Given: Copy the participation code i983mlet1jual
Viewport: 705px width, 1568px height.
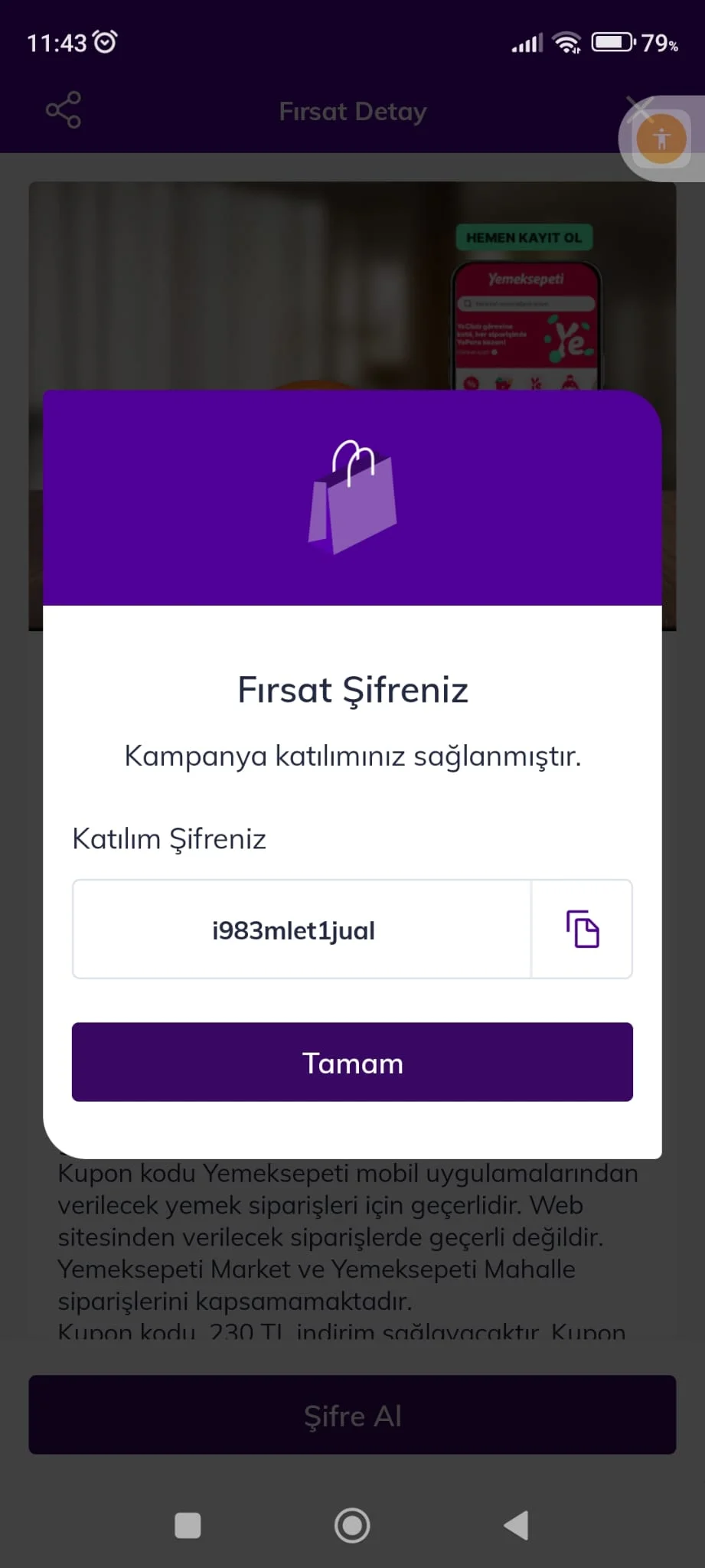Looking at the screenshot, I should (x=583, y=929).
